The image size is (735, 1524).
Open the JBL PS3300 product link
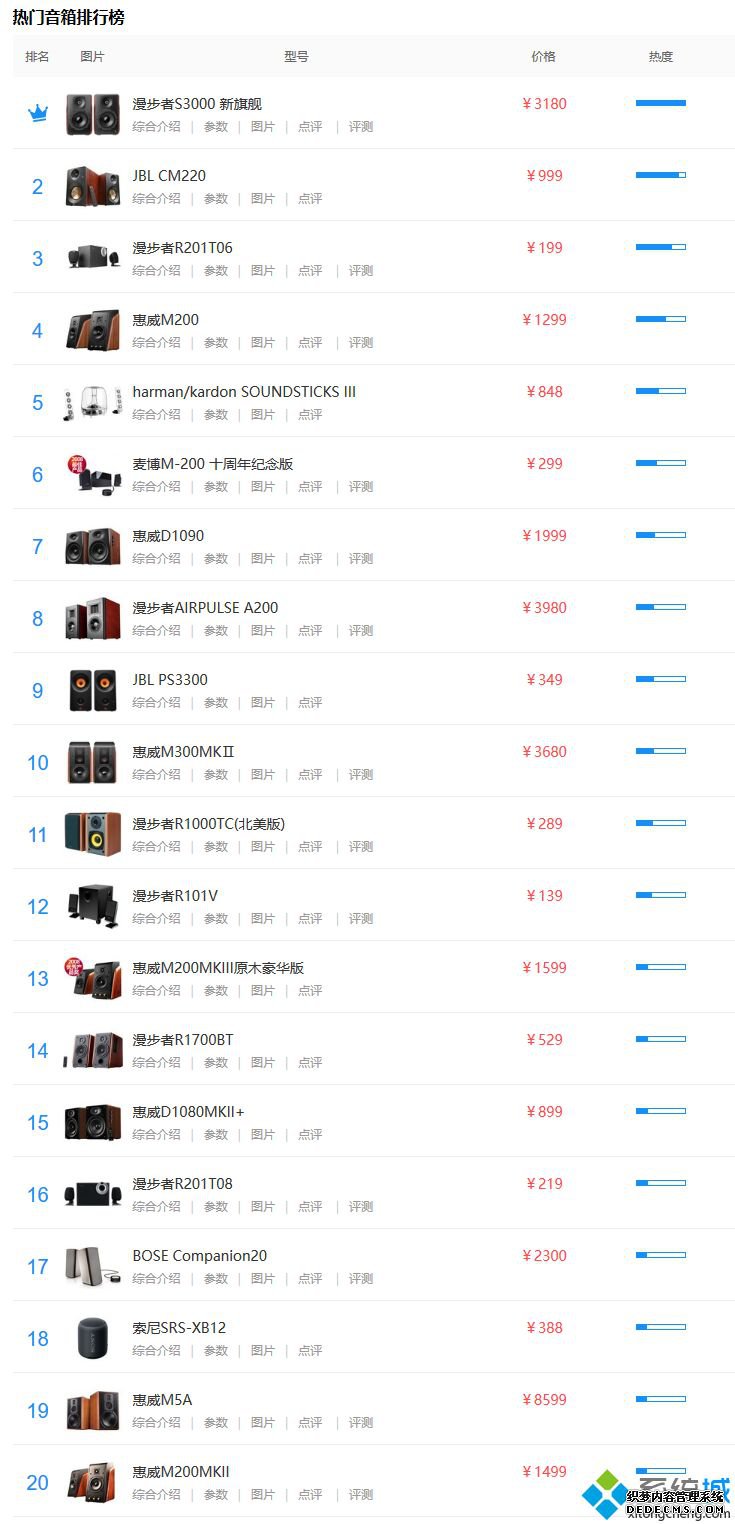[x=170, y=680]
